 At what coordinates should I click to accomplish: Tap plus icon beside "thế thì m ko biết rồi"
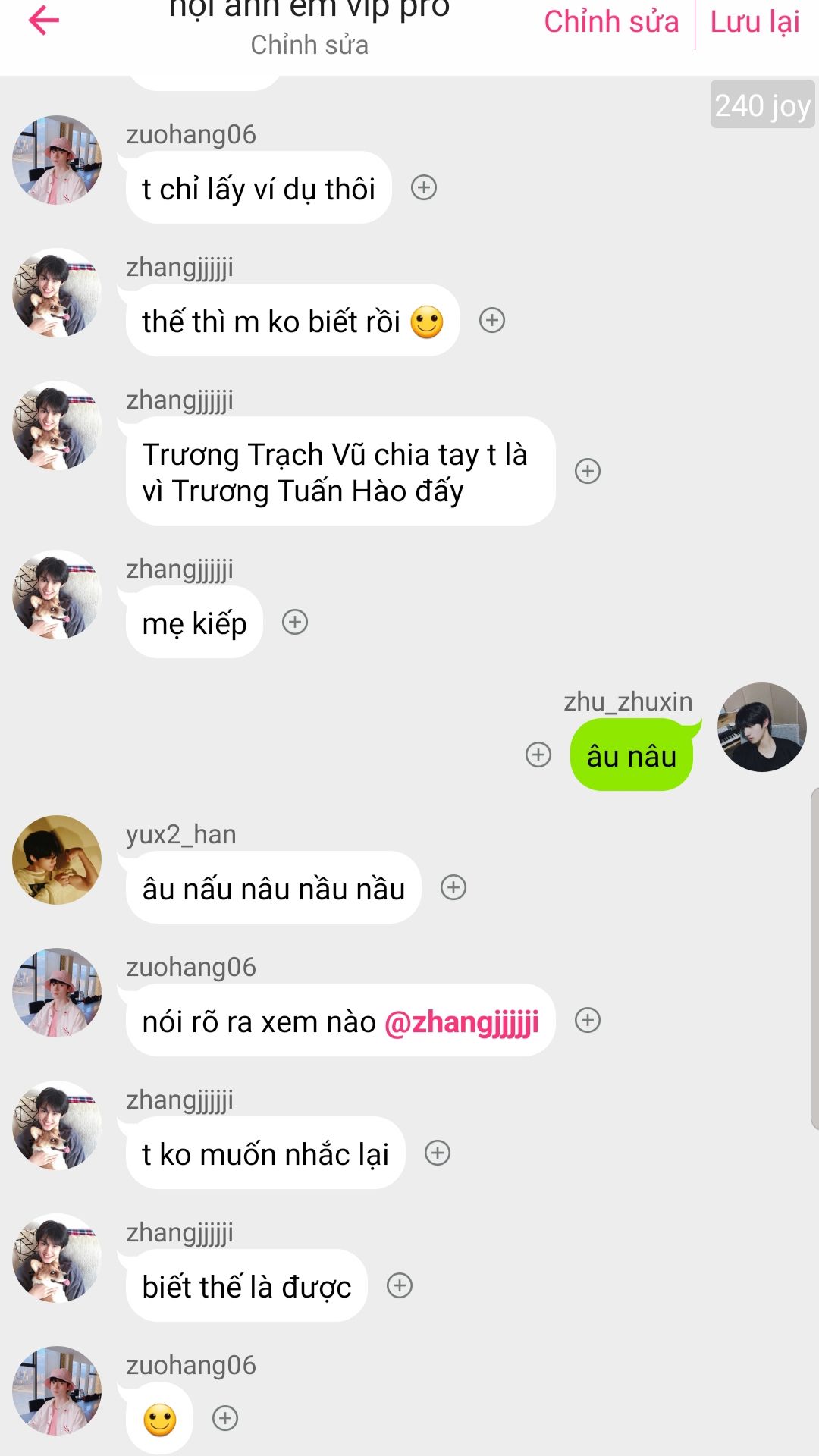[x=492, y=320]
